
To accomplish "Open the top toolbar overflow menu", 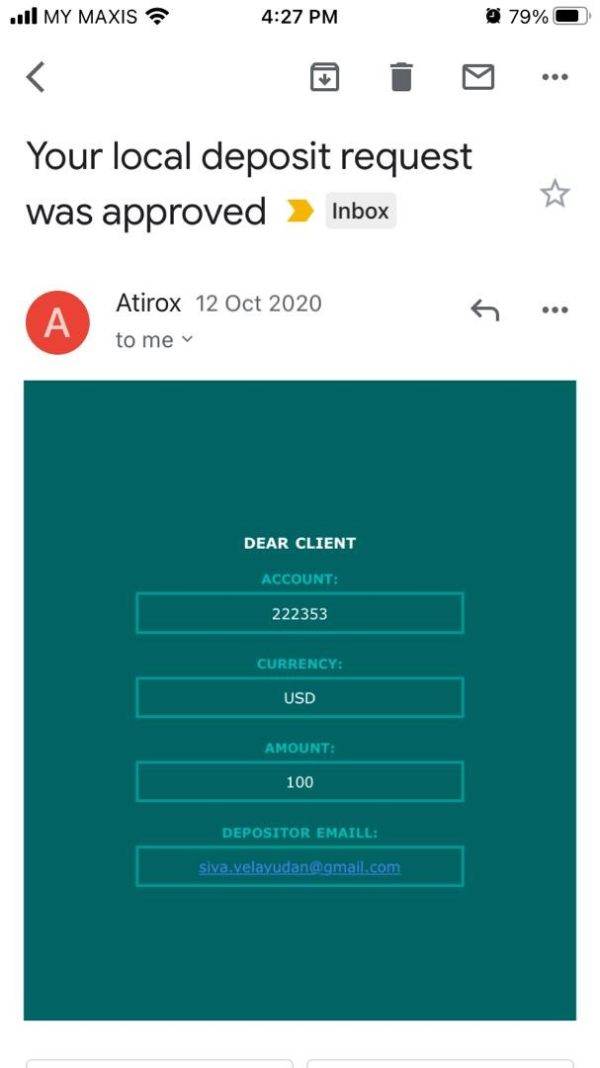I will coord(554,77).
